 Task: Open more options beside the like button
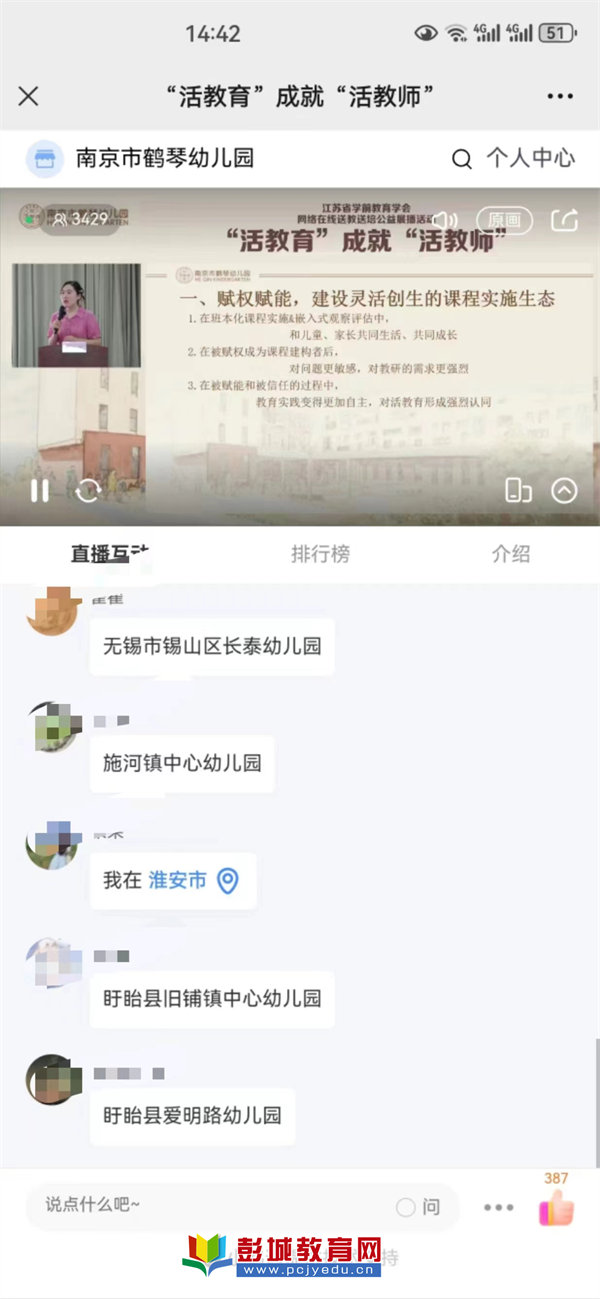click(x=499, y=1207)
